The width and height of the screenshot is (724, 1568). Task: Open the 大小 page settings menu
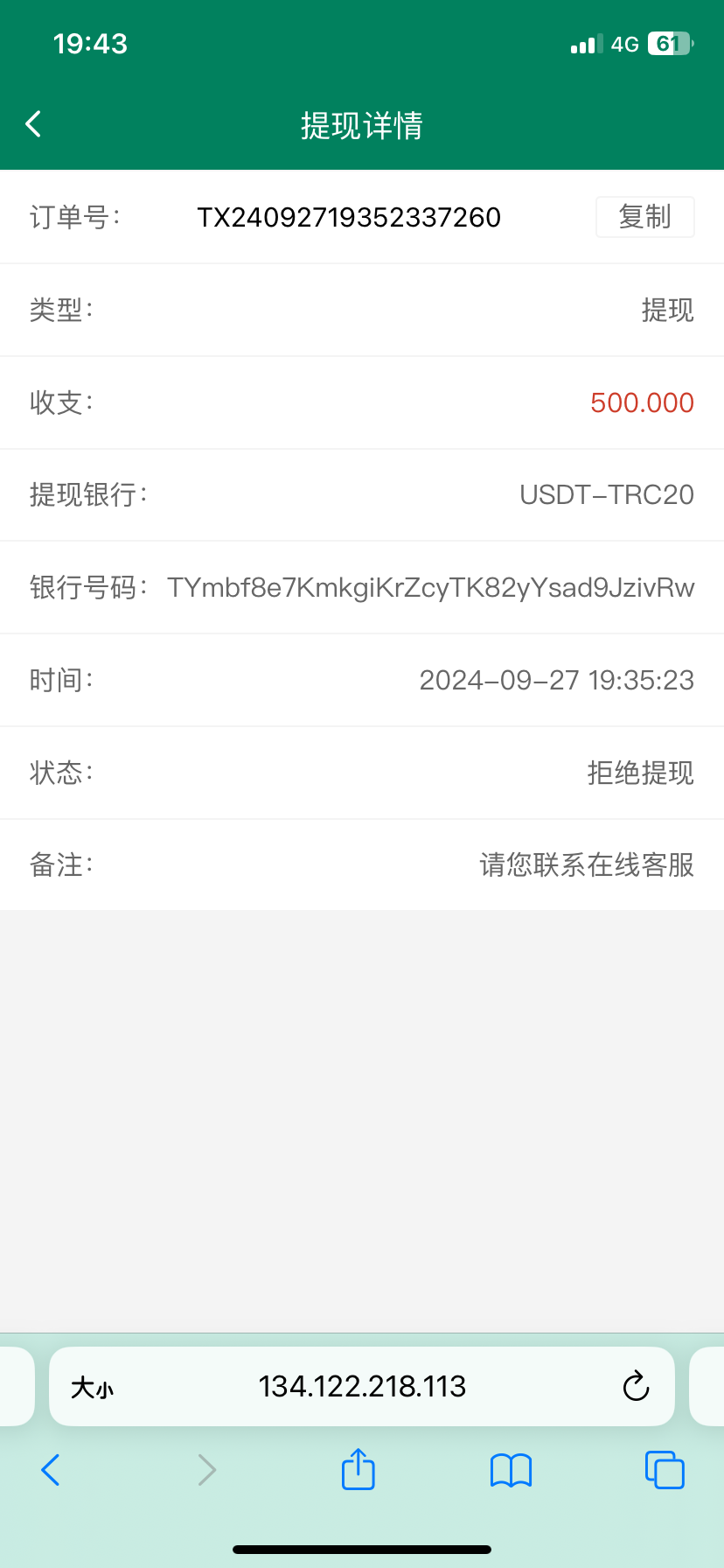93,1387
